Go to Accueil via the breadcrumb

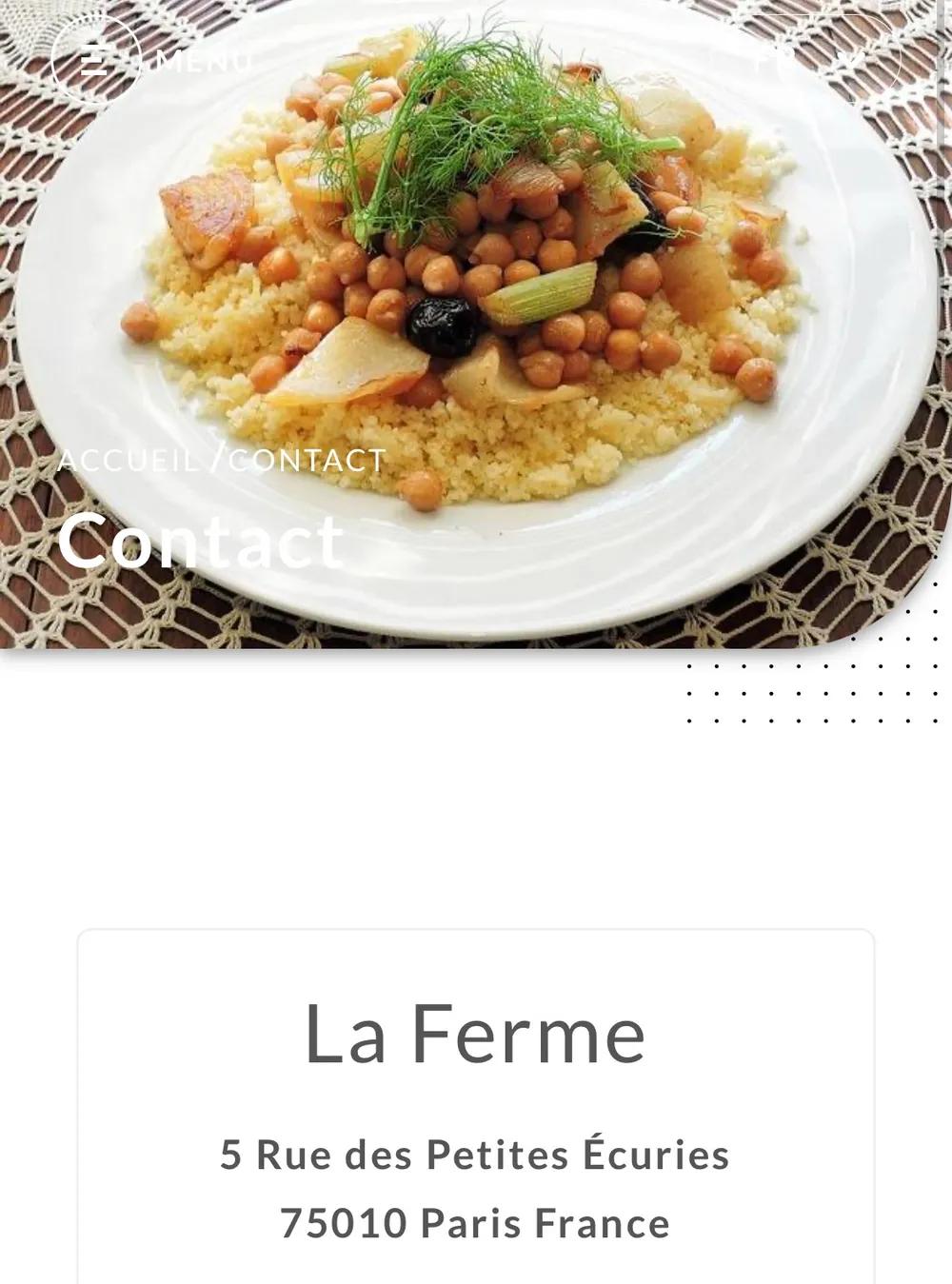(x=129, y=461)
